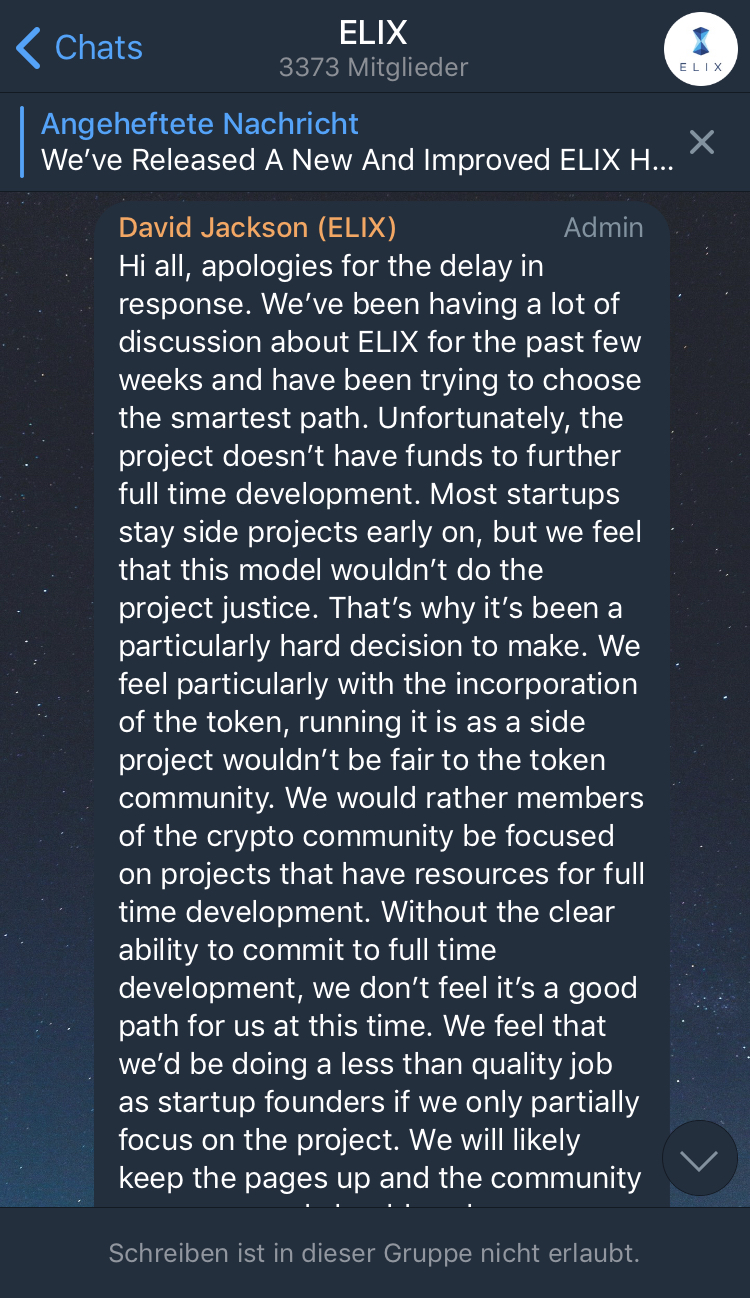This screenshot has width=750, height=1298.
Task: Go back to Chats list
Action: tap(80, 47)
